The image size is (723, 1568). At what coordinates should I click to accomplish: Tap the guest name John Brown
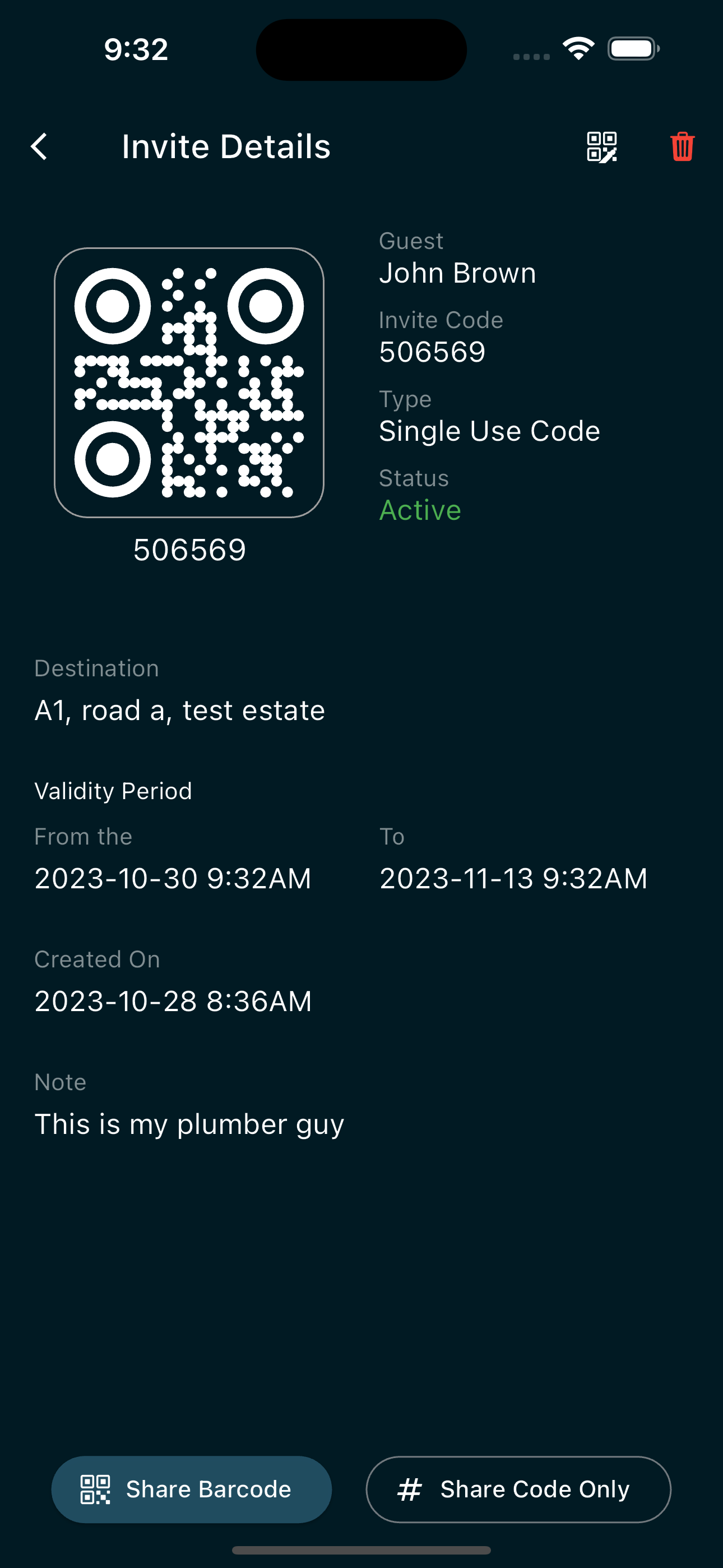point(458,273)
